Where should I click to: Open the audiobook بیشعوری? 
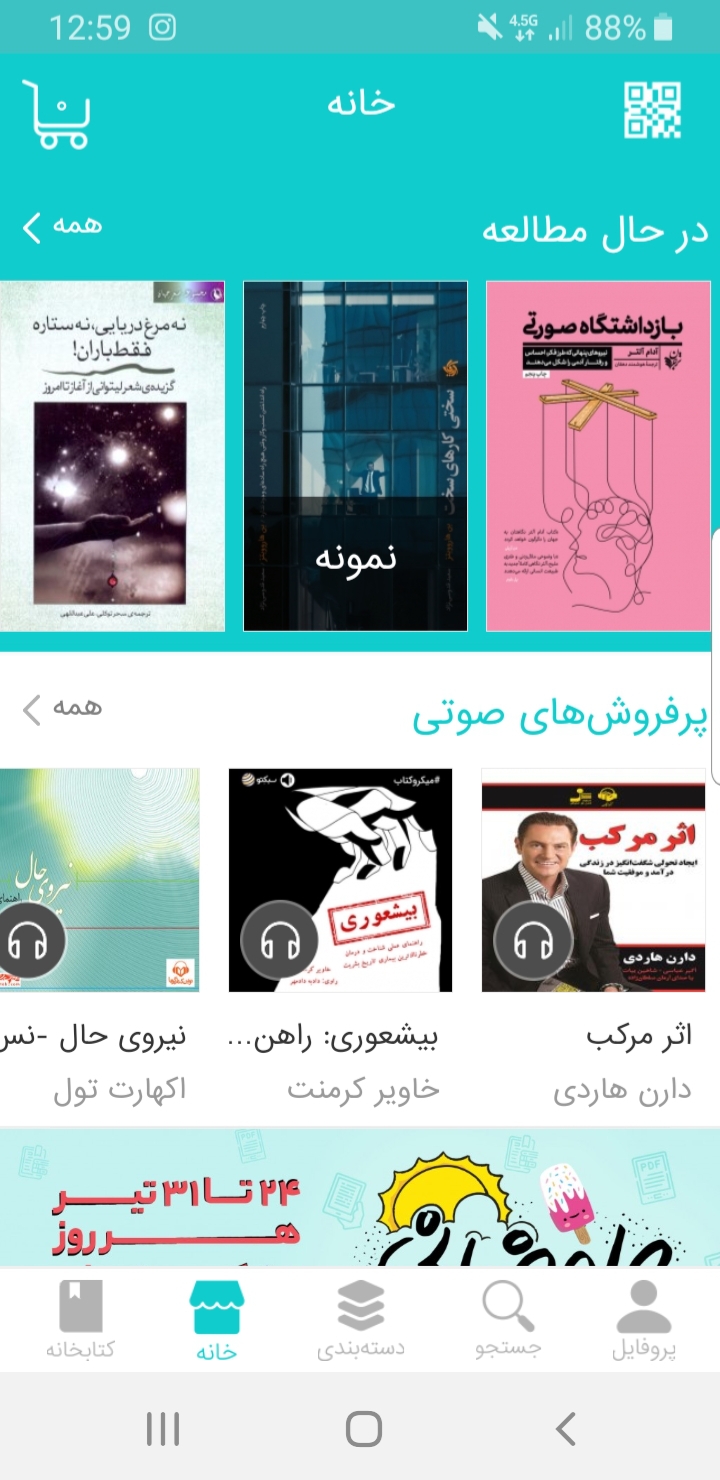(x=341, y=880)
